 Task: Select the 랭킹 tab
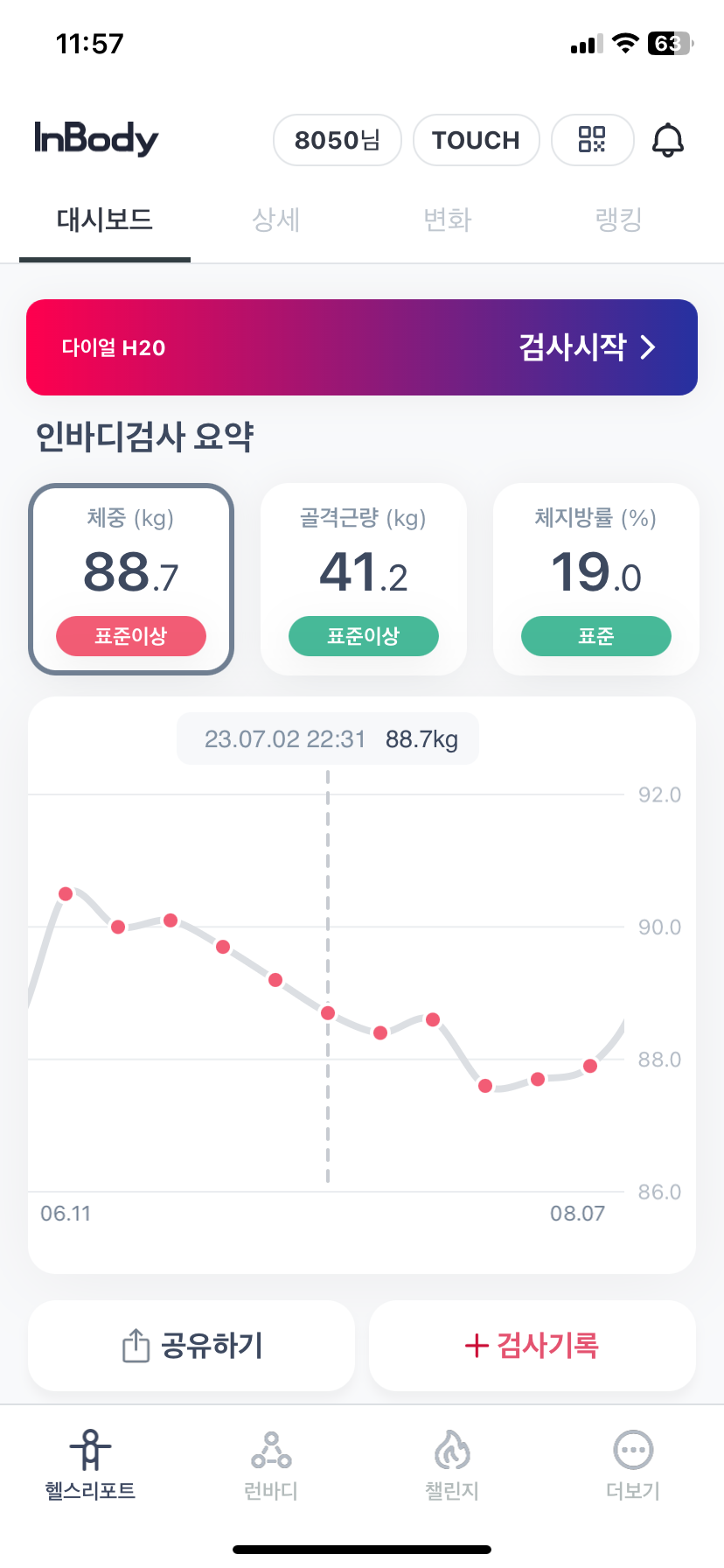point(617,220)
